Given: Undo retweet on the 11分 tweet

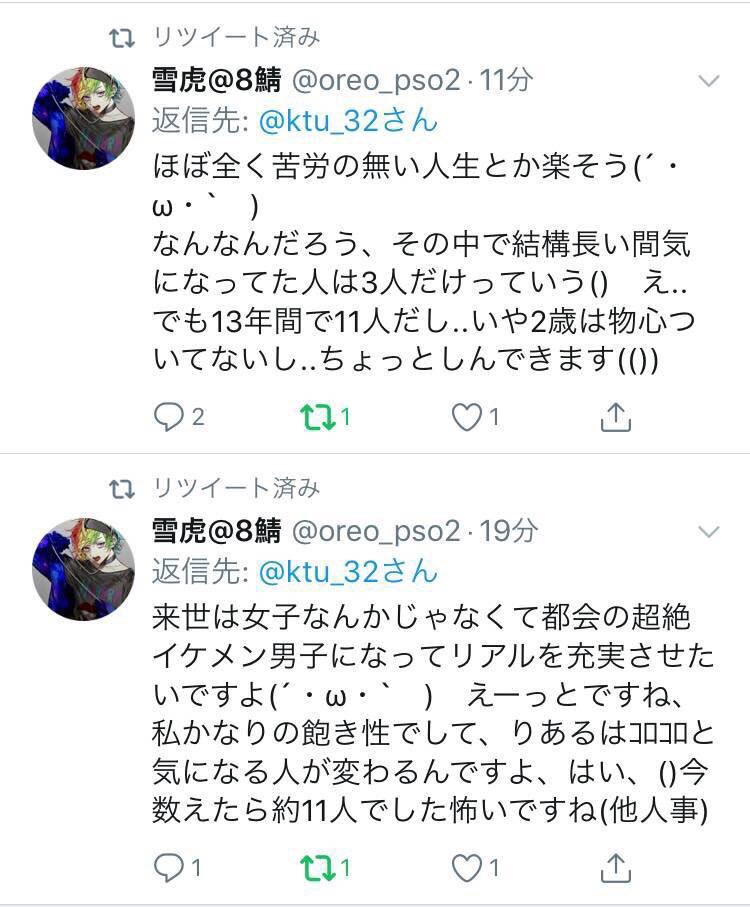Looking at the screenshot, I should (316, 416).
